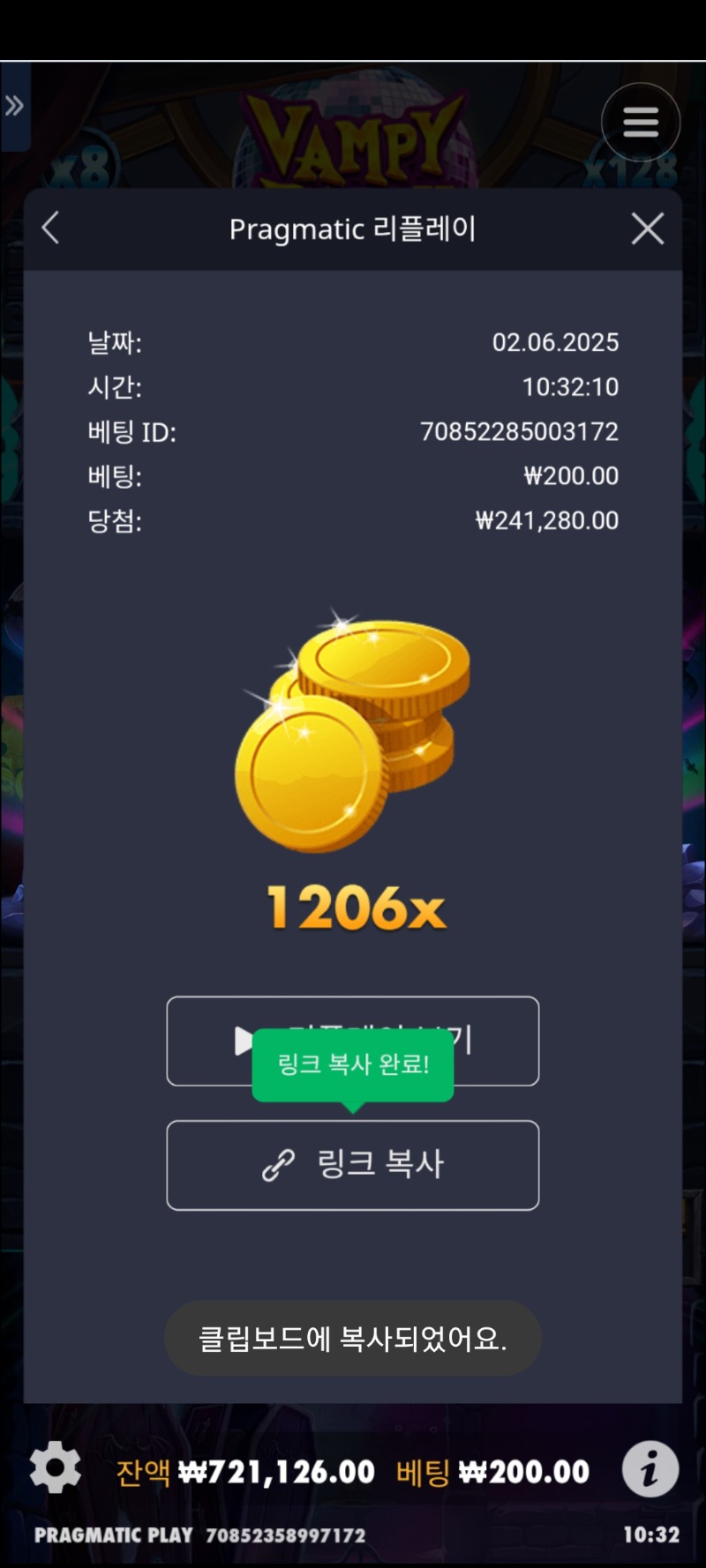Expand the side panel arrows

point(14,107)
